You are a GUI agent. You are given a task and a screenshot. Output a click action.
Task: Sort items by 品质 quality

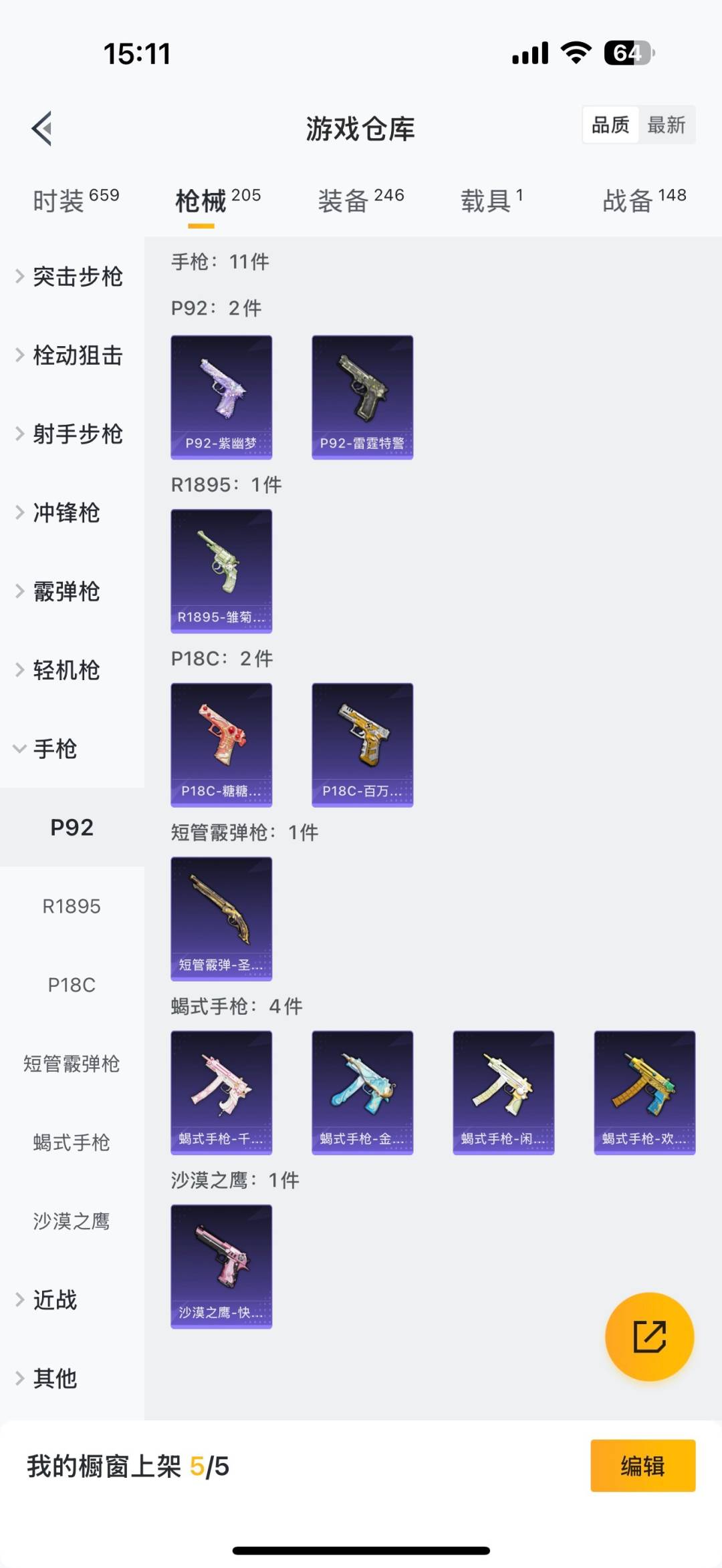point(609,125)
